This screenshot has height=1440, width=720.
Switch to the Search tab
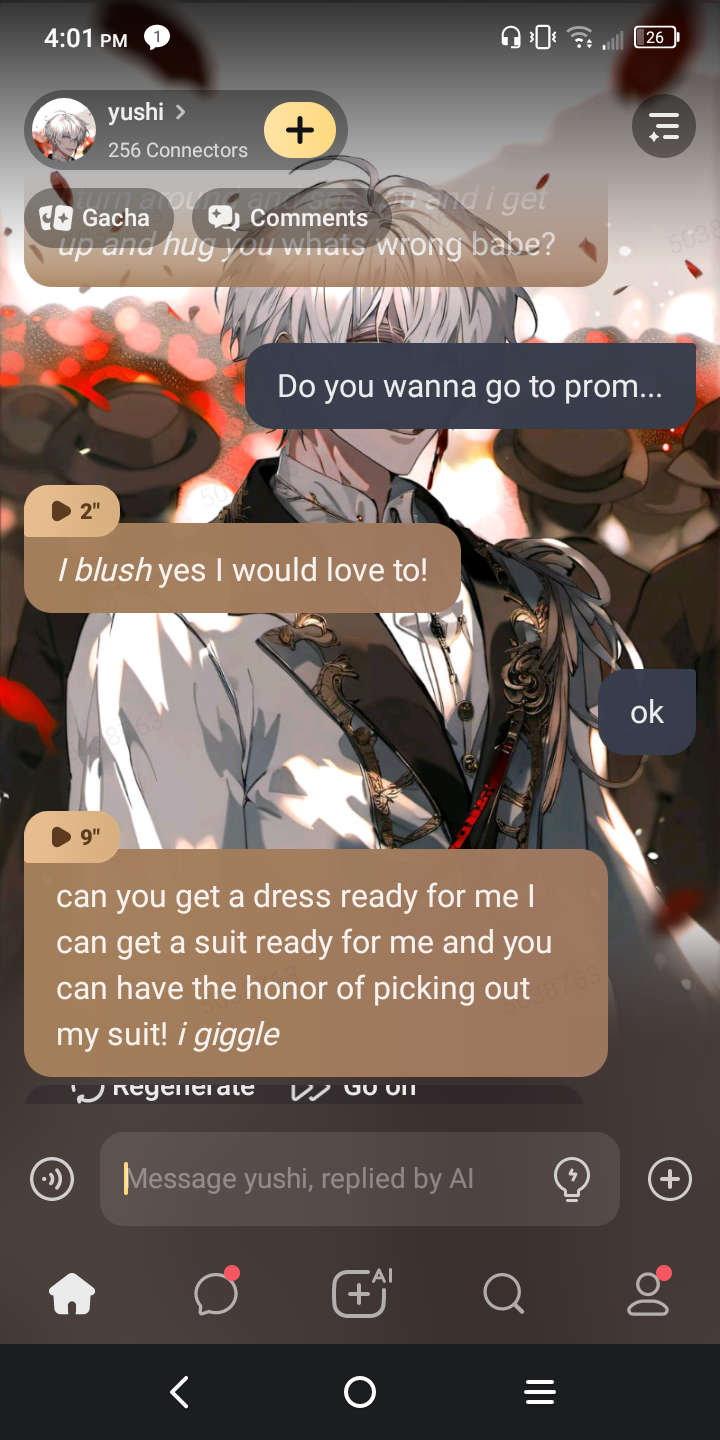pyautogui.click(x=503, y=1294)
